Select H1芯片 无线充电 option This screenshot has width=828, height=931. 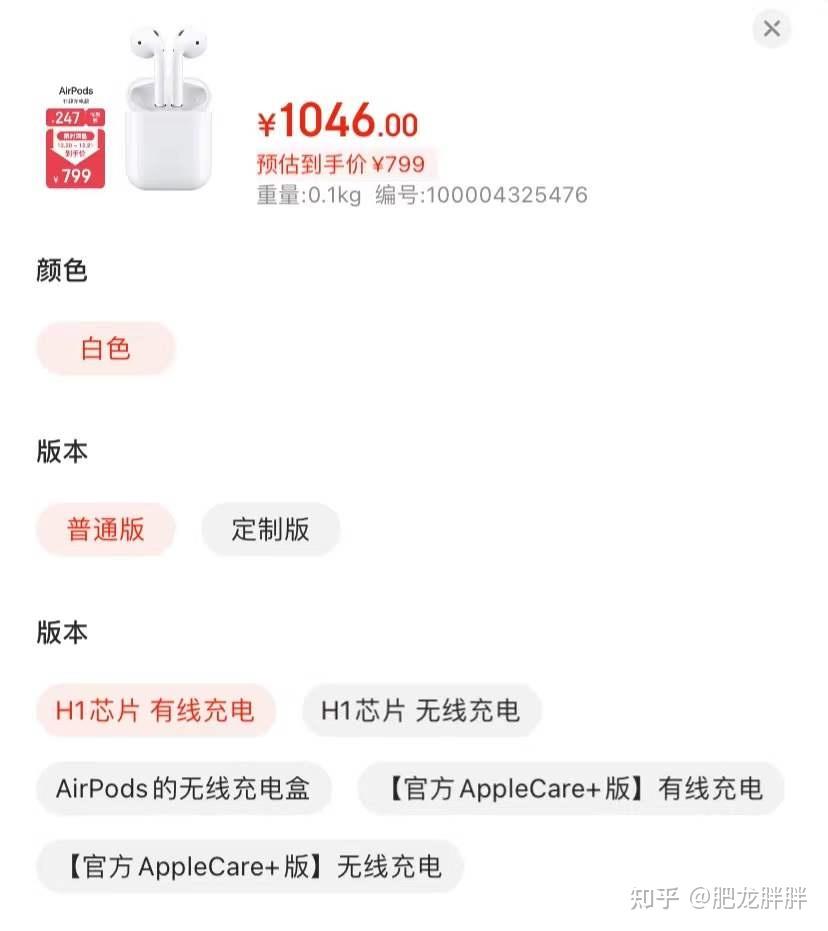421,710
